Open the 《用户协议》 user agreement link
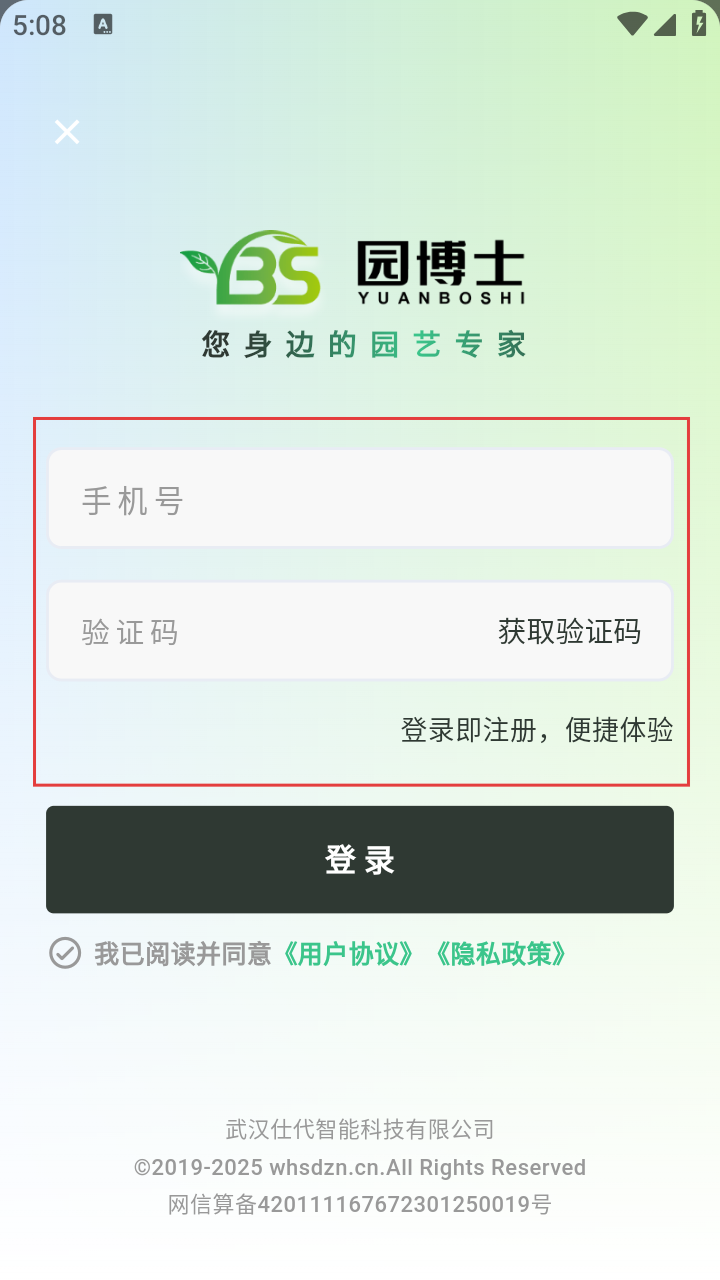The width and height of the screenshot is (720, 1280). tap(348, 954)
